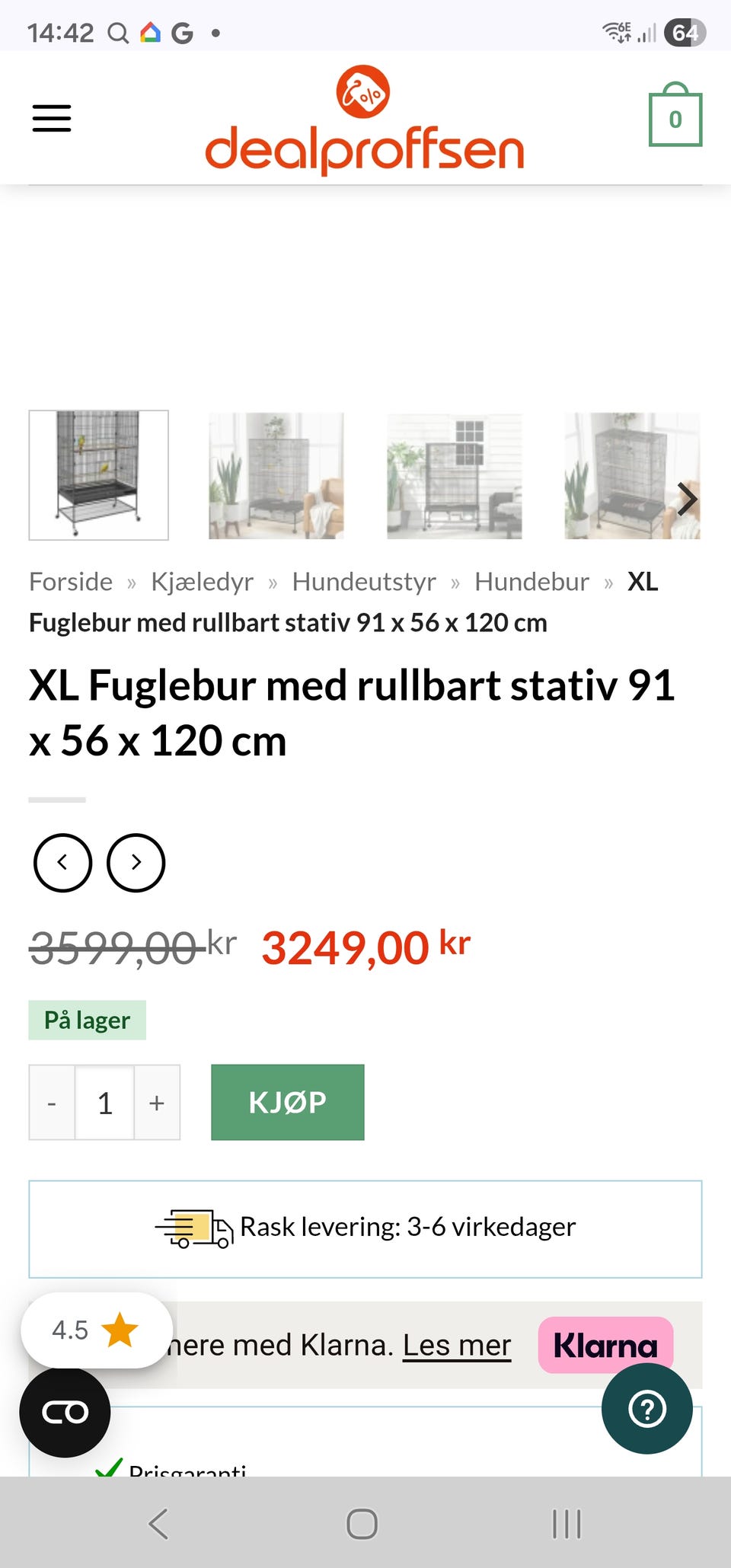Viewport: 731px width, 1568px height.
Task: Open Forside from the breadcrumb trail
Action: tap(70, 581)
